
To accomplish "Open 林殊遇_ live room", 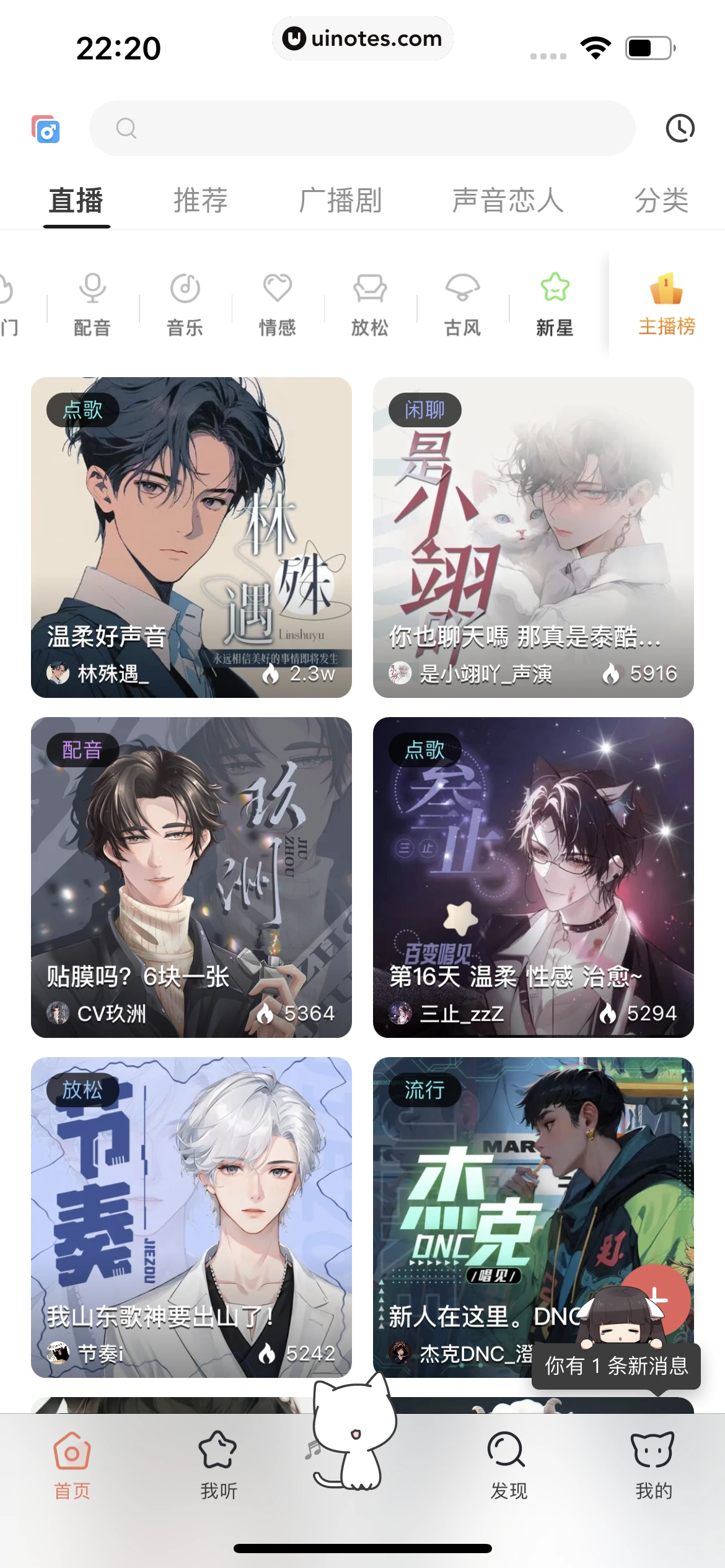I will coord(191,537).
